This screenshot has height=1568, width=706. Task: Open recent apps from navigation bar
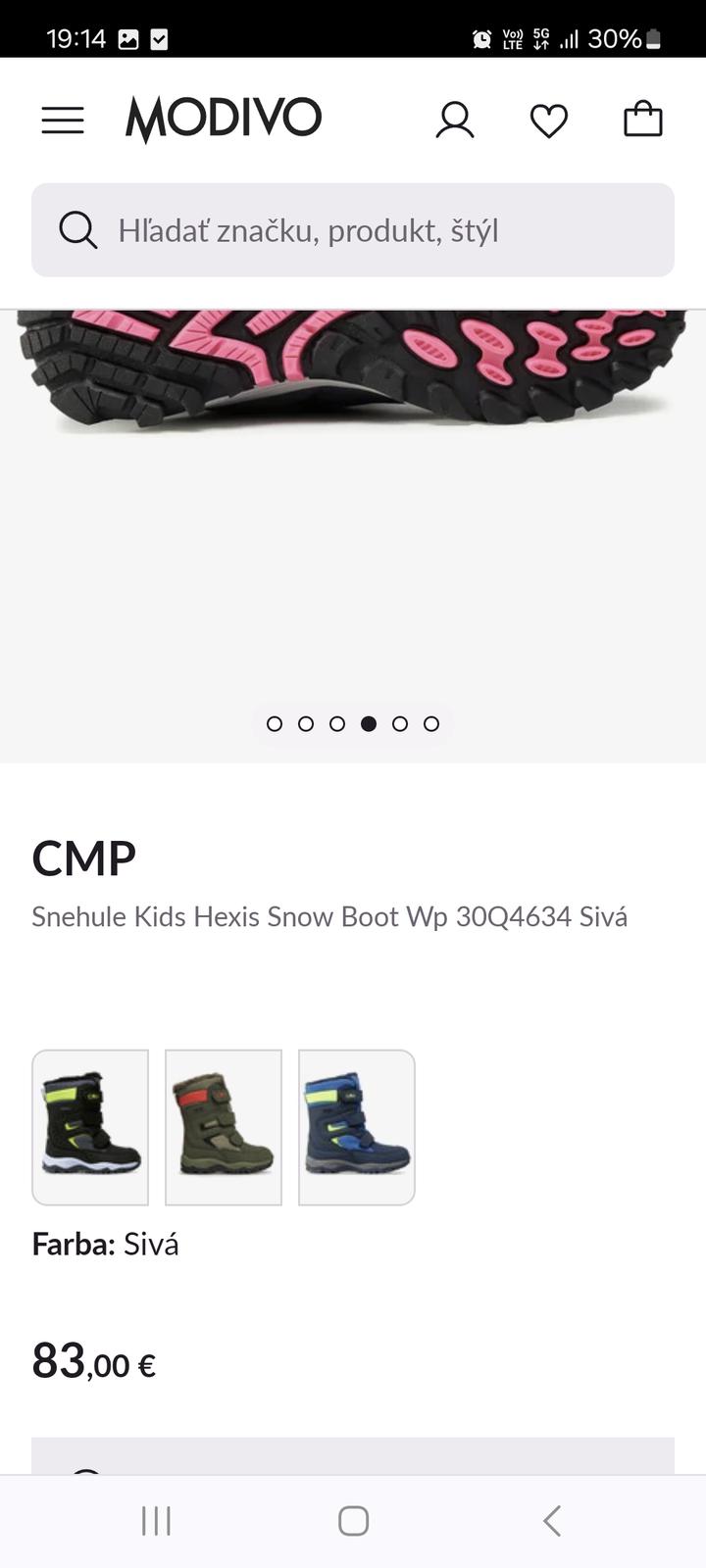[x=156, y=1521]
